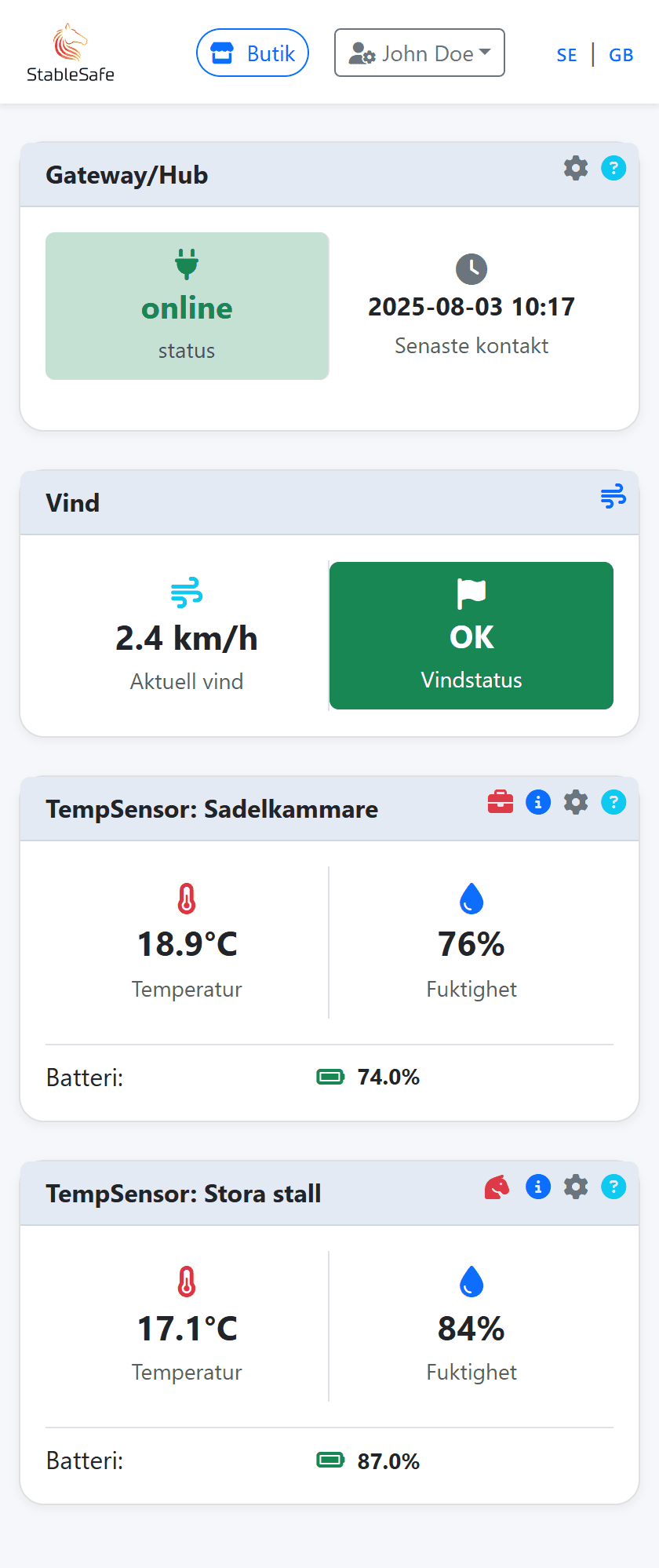The image size is (659, 1568).
Task: Switch language to Swedish (SE)
Action: (566, 55)
